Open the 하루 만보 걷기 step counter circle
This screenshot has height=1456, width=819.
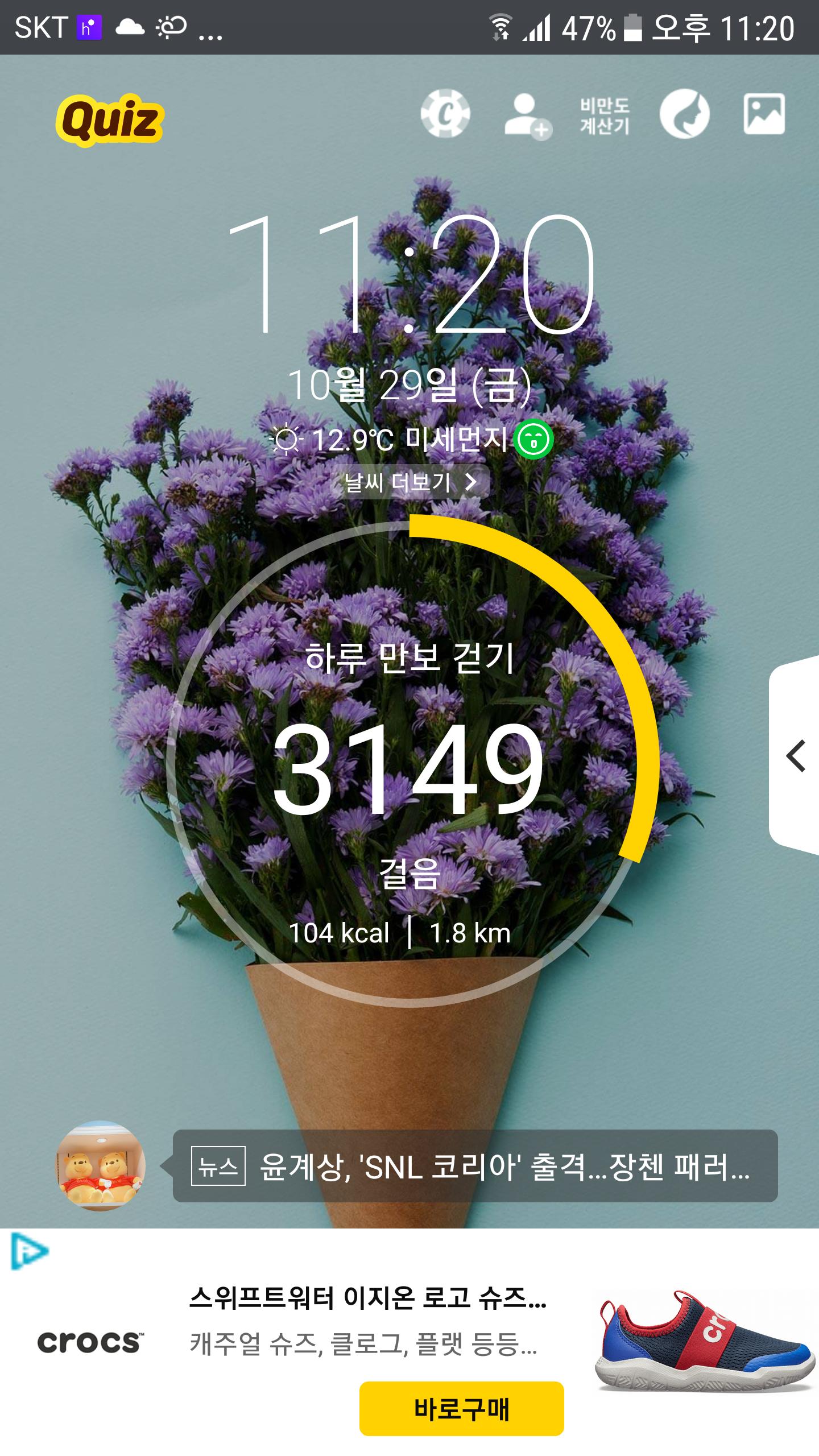[409, 762]
